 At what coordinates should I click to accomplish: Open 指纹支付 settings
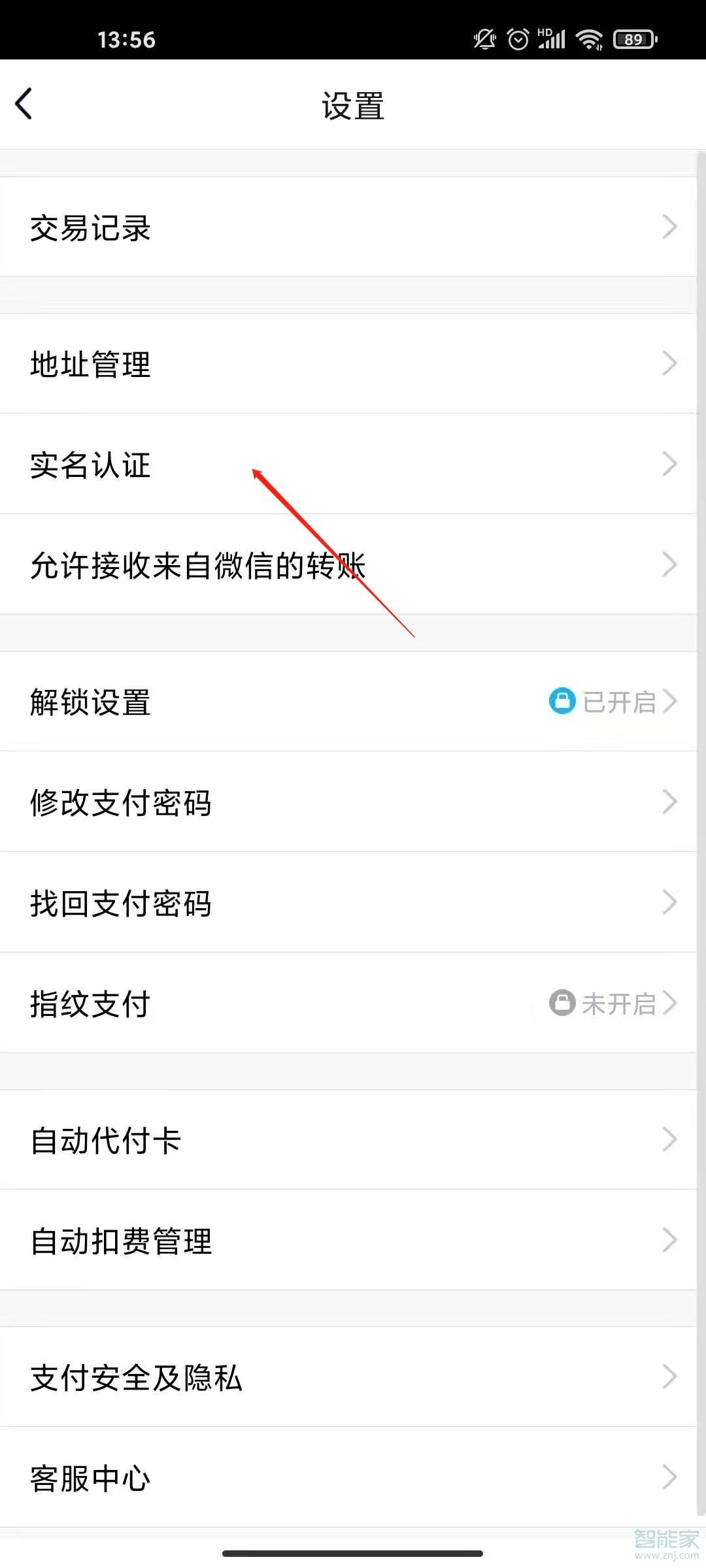348,1003
